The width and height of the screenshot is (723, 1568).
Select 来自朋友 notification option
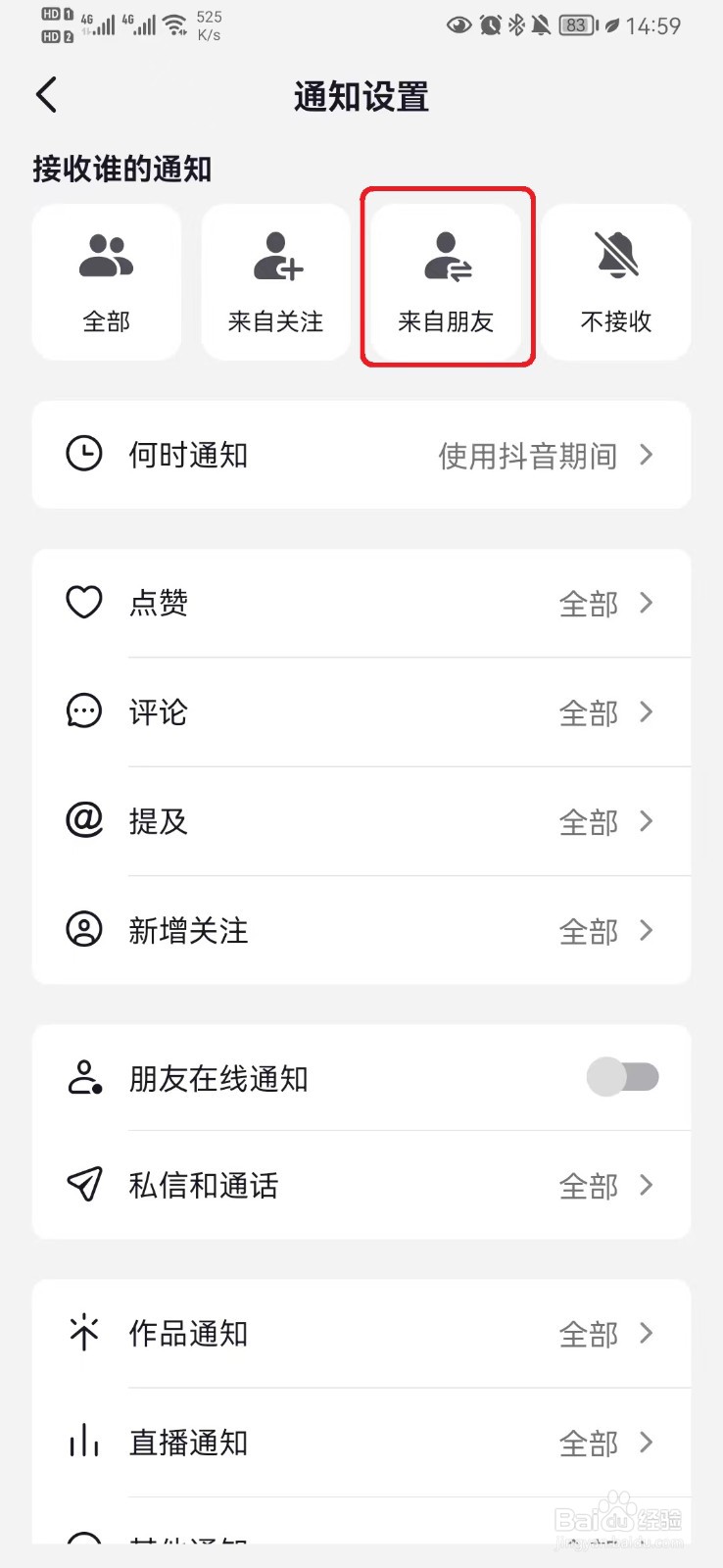[x=447, y=281]
